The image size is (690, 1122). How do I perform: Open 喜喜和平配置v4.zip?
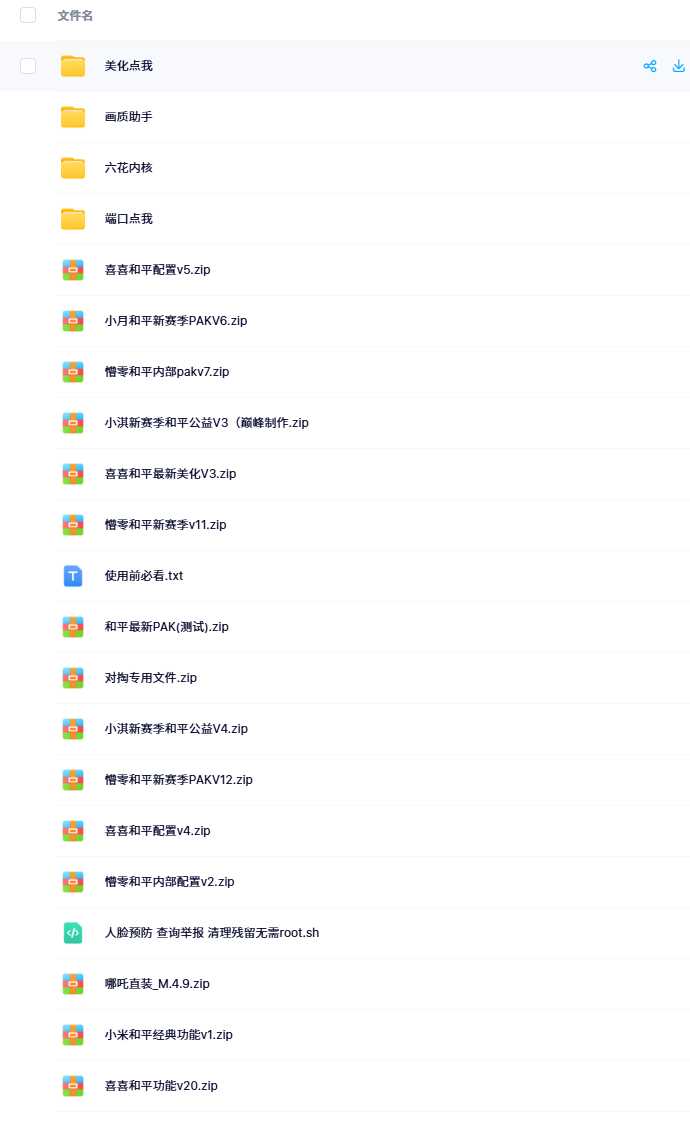click(157, 831)
